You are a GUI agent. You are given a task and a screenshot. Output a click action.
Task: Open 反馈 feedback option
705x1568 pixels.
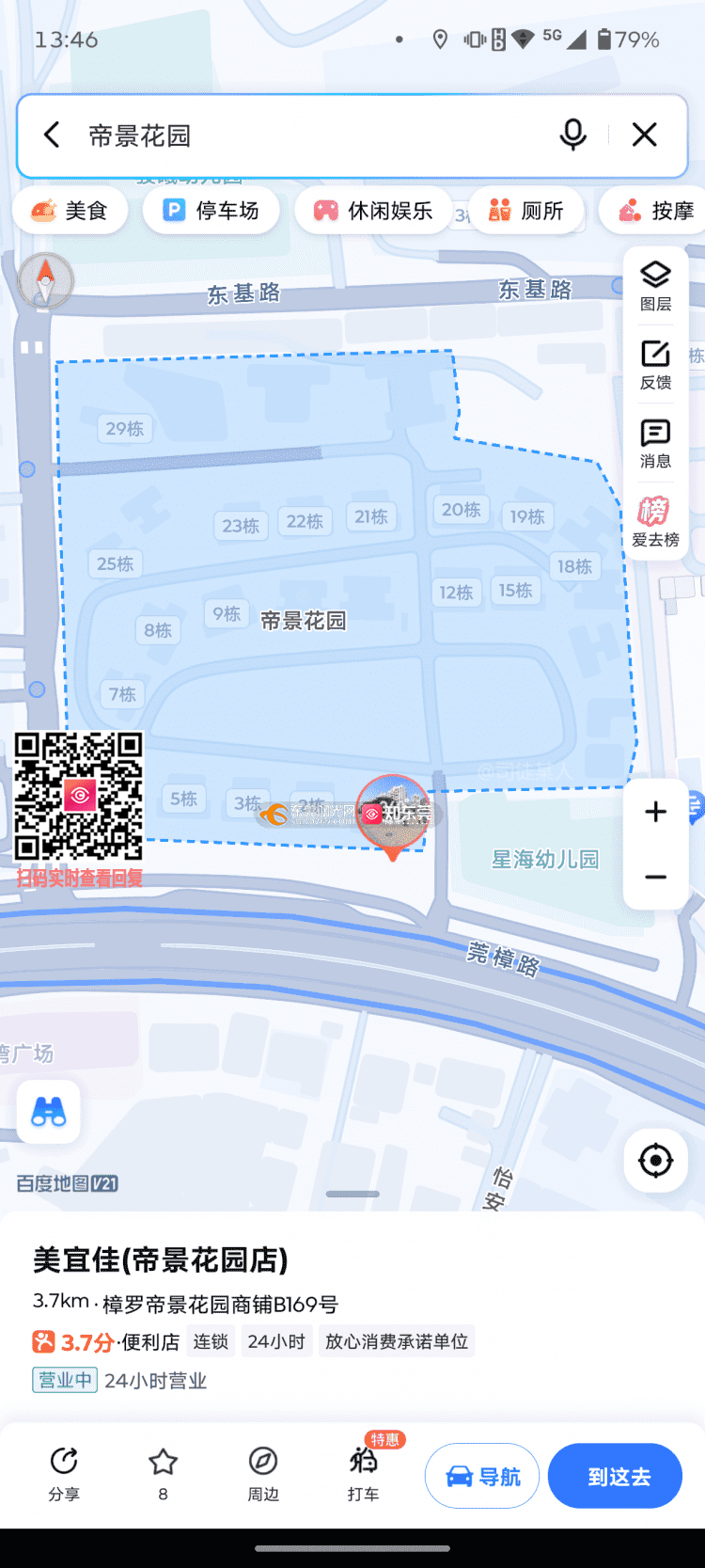[x=655, y=364]
